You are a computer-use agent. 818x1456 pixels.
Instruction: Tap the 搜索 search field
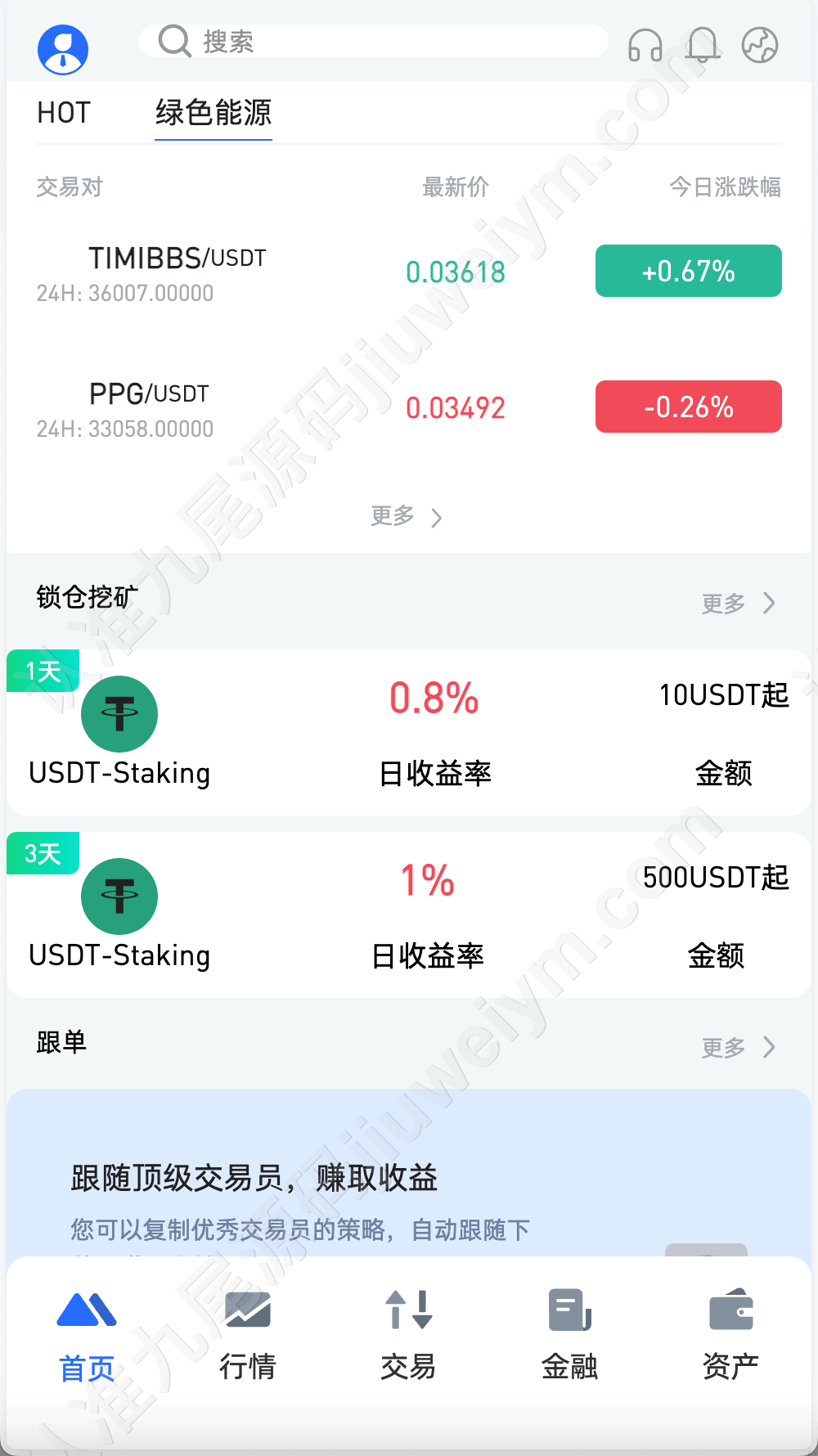click(373, 41)
